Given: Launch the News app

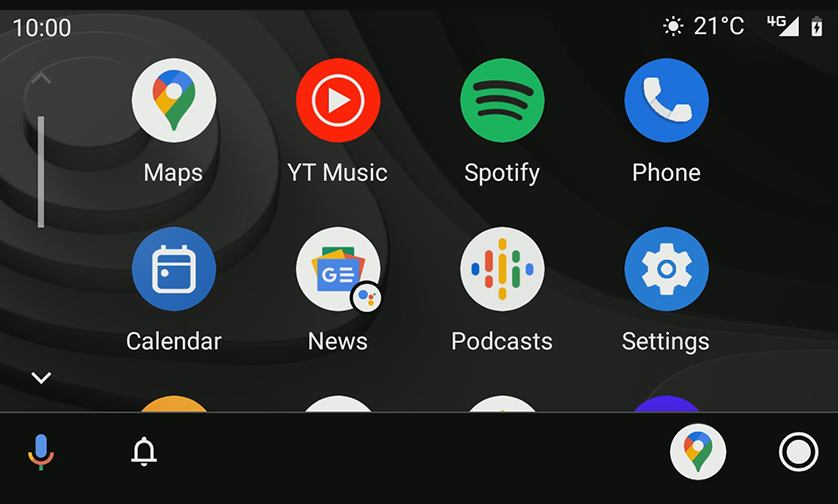Looking at the screenshot, I should click(337, 269).
